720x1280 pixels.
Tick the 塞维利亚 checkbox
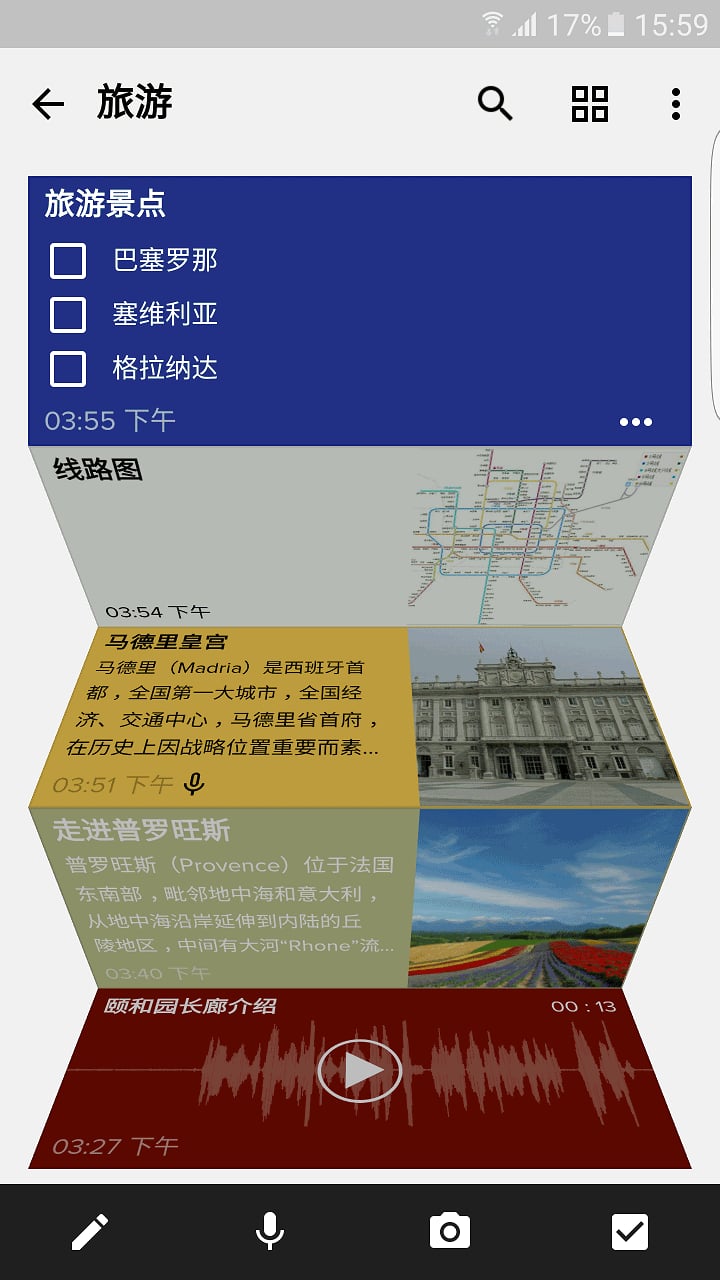point(68,315)
